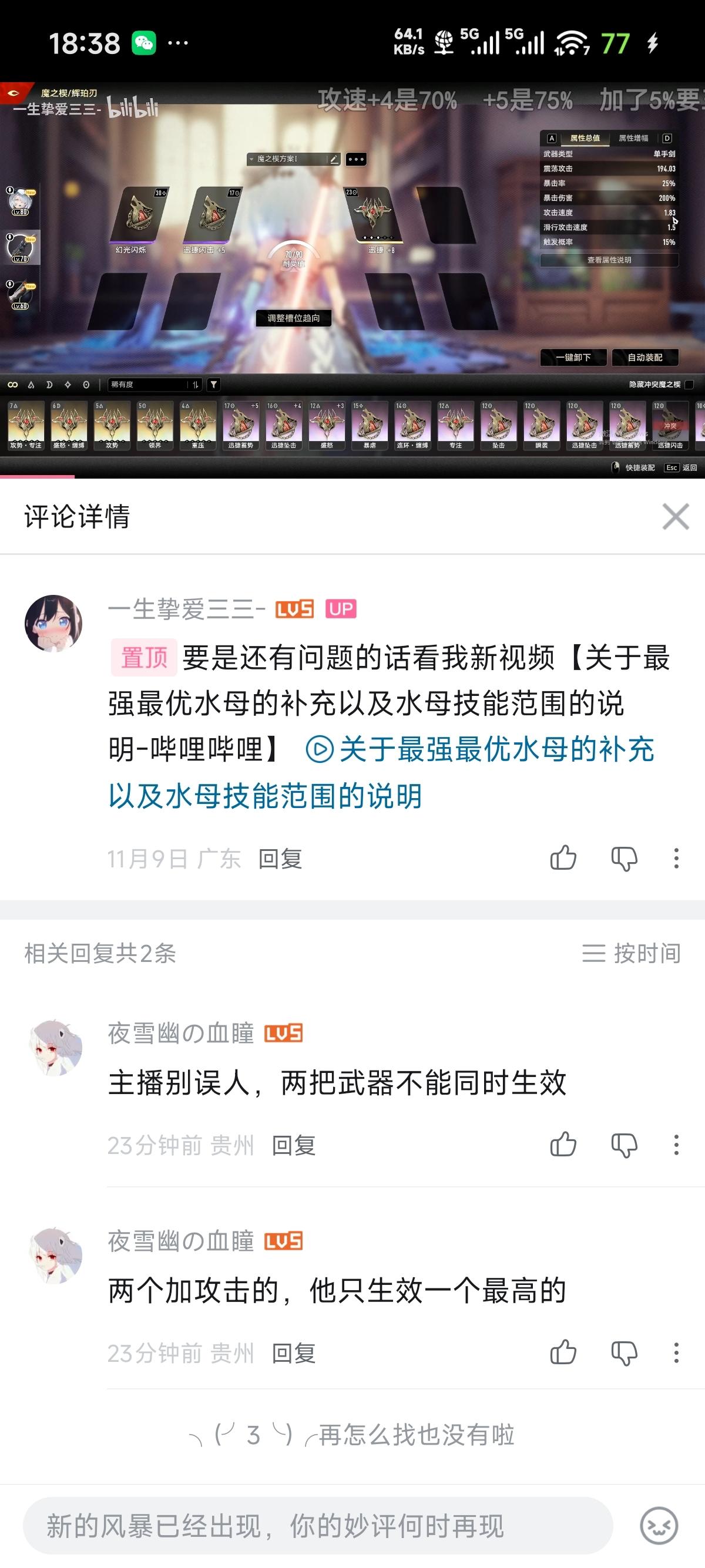
Task: Open the emoji picker
Action: click(x=659, y=1526)
